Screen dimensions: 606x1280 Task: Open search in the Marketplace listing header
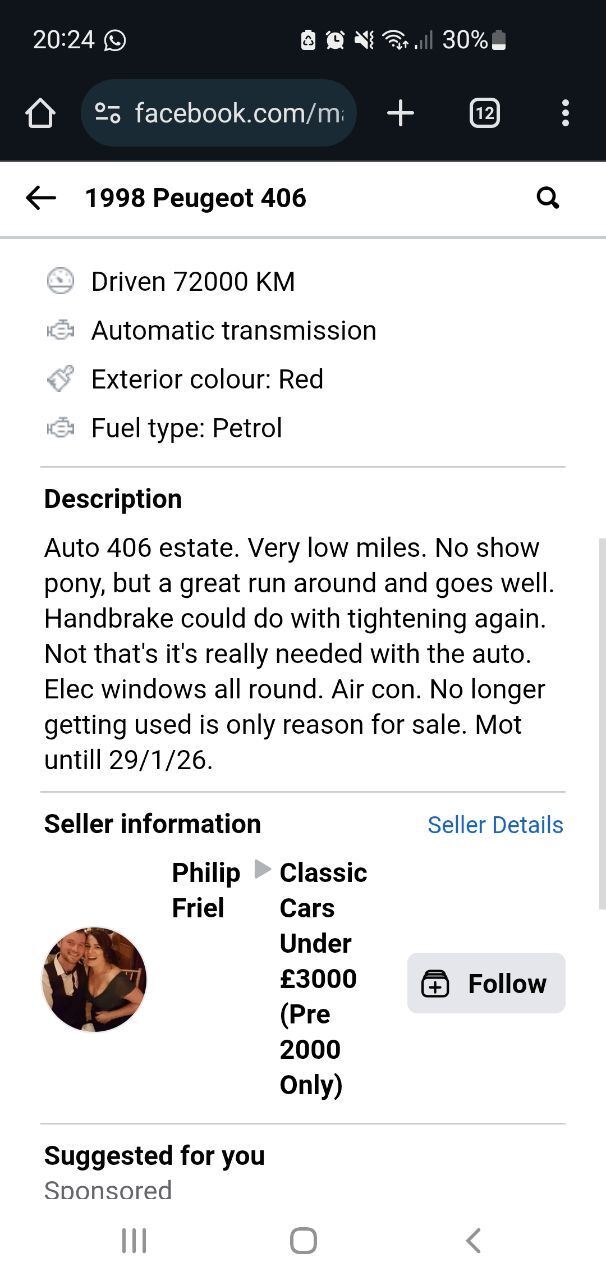(x=548, y=198)
